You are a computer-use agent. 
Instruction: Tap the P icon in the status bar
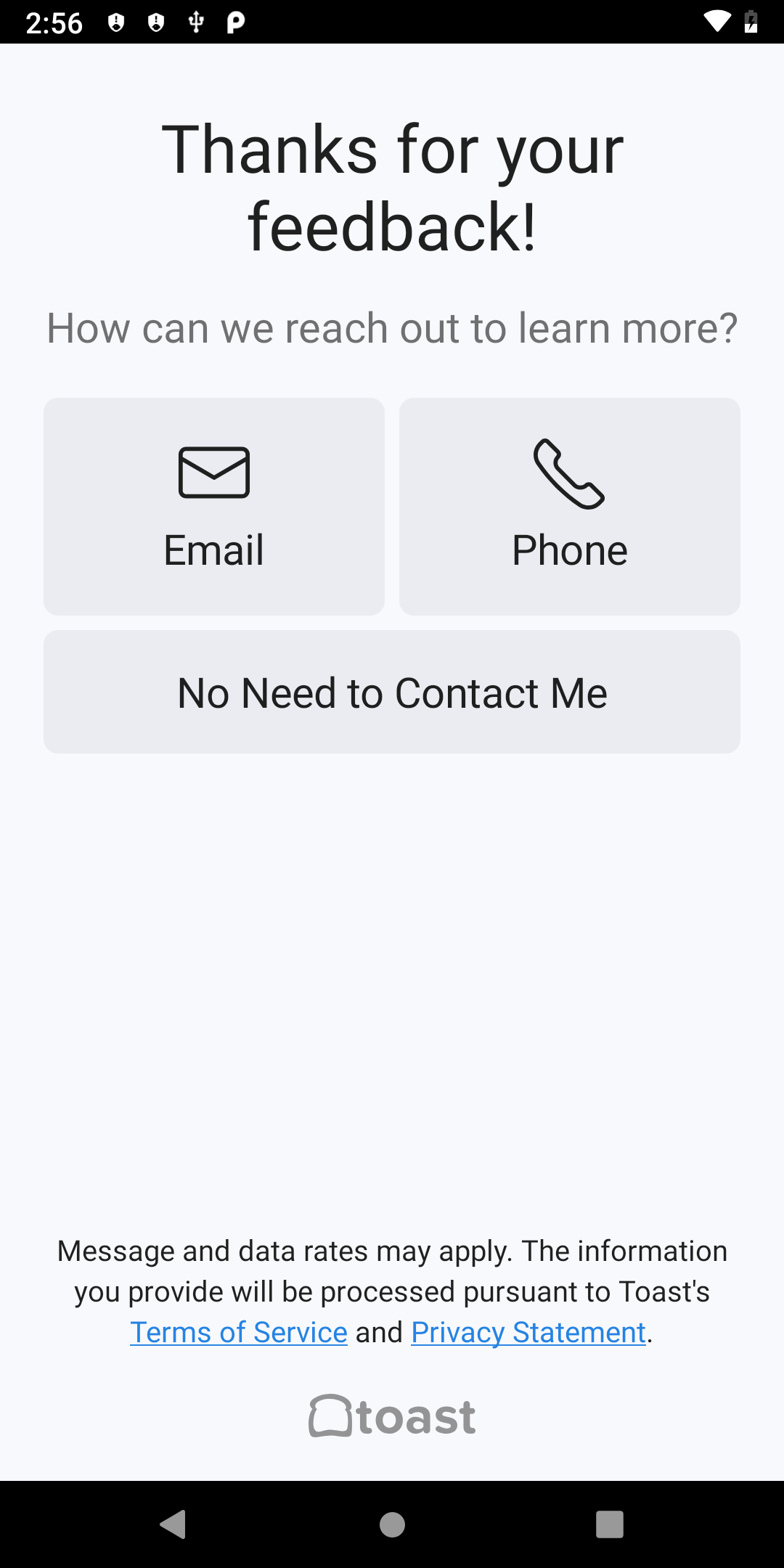click(234, 22)
